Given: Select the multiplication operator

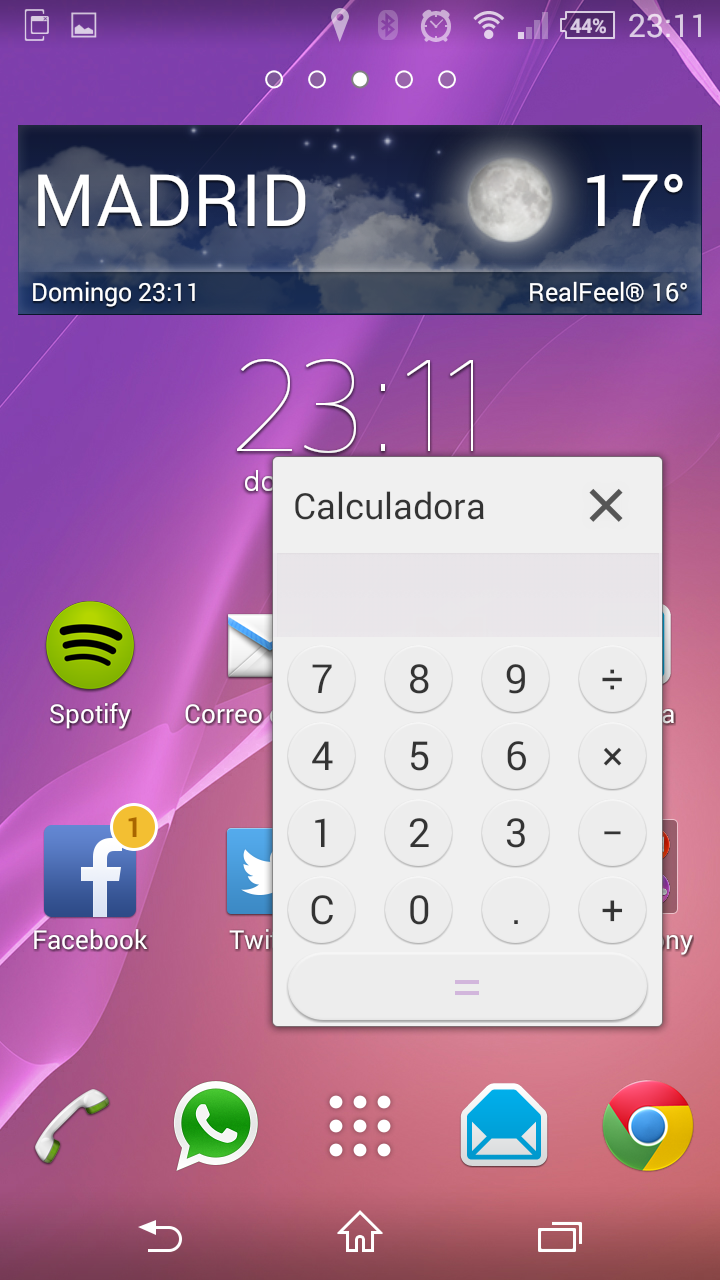Looking at the screenshot, I should click(612, 757).
